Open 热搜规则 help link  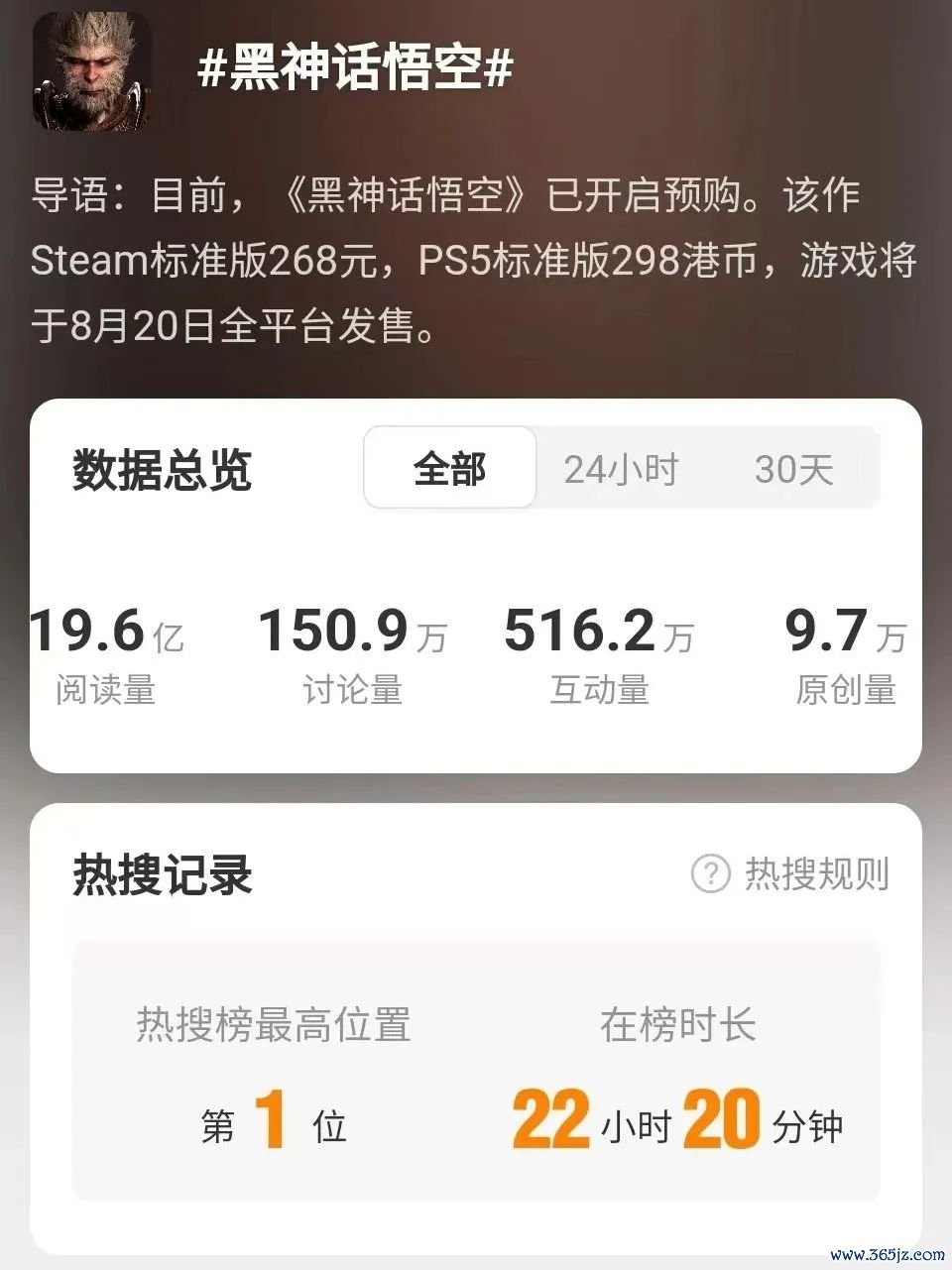click(791, 874)
